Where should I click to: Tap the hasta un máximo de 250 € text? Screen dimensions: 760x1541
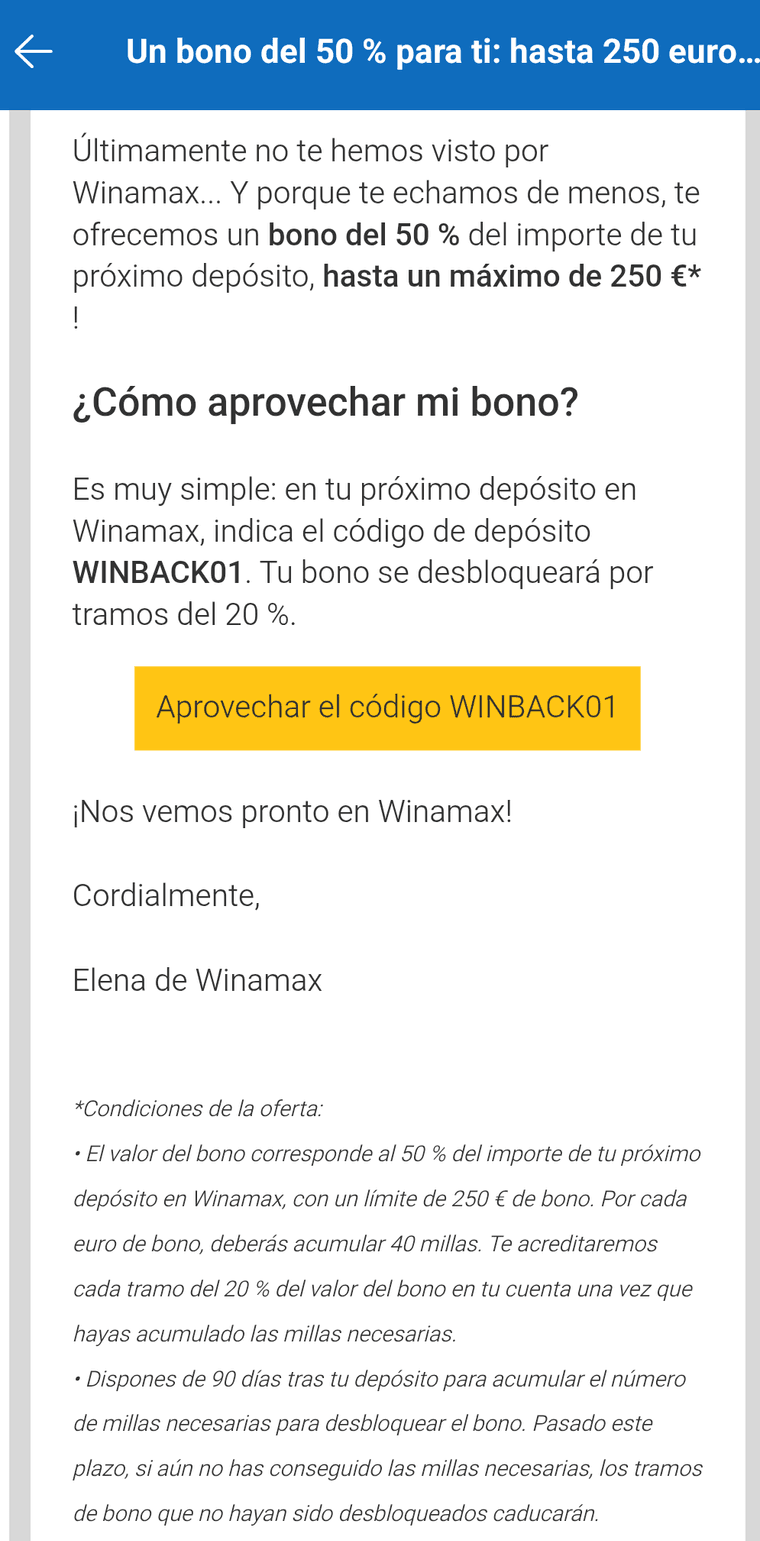[510, 275]
